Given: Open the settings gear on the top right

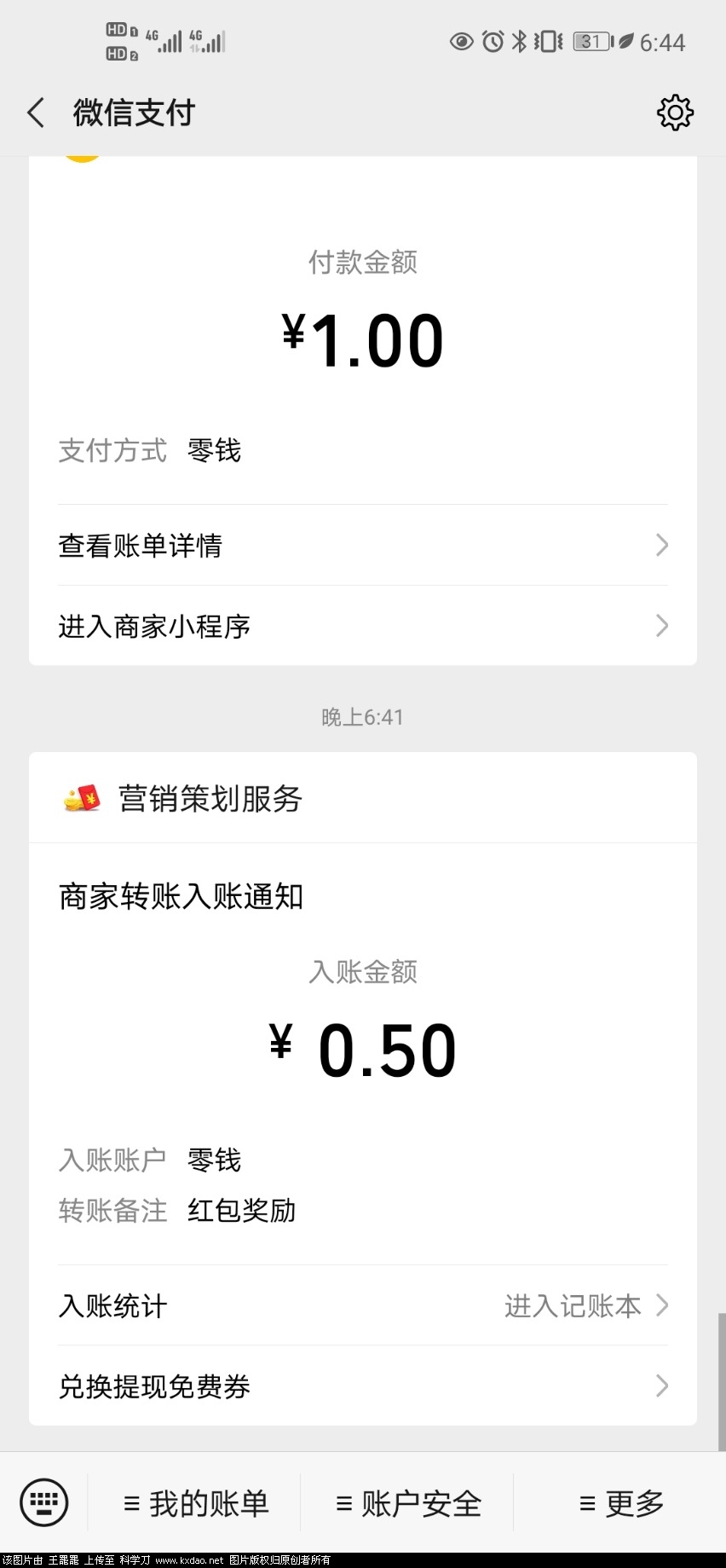Looking at the screenshot, I should [675, 112].
